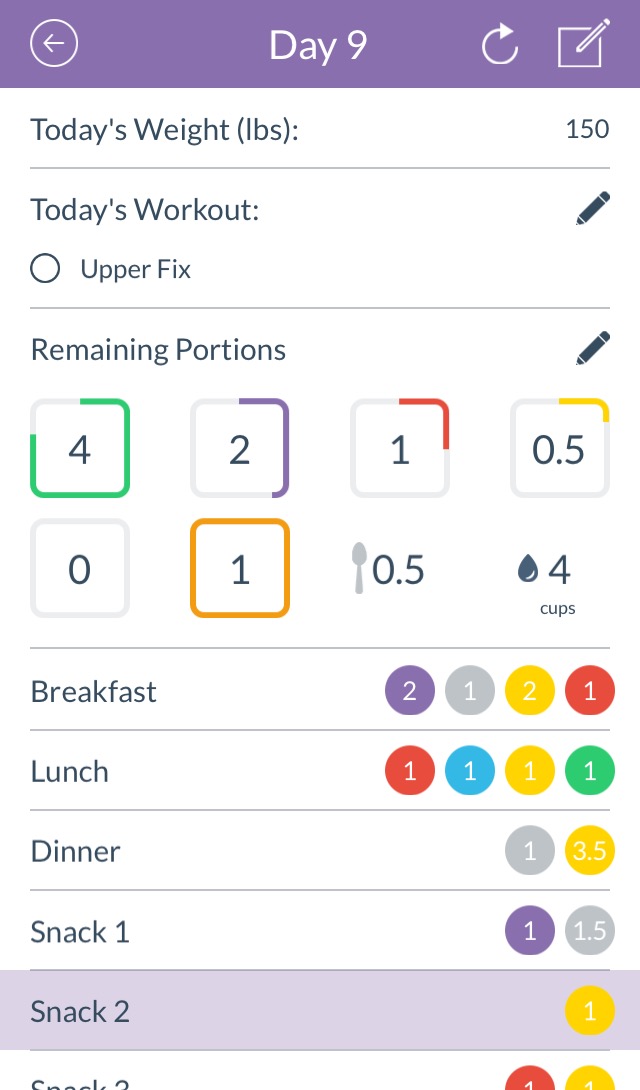Mark Upper Fix workout as done

(45, 268)
